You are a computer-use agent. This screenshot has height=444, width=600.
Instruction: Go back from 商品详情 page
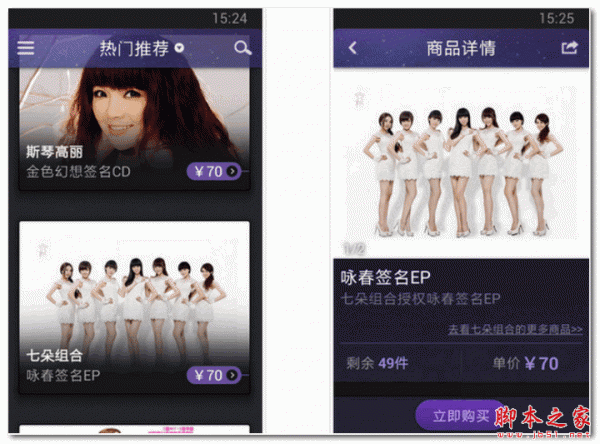click(x=352, y=48)
